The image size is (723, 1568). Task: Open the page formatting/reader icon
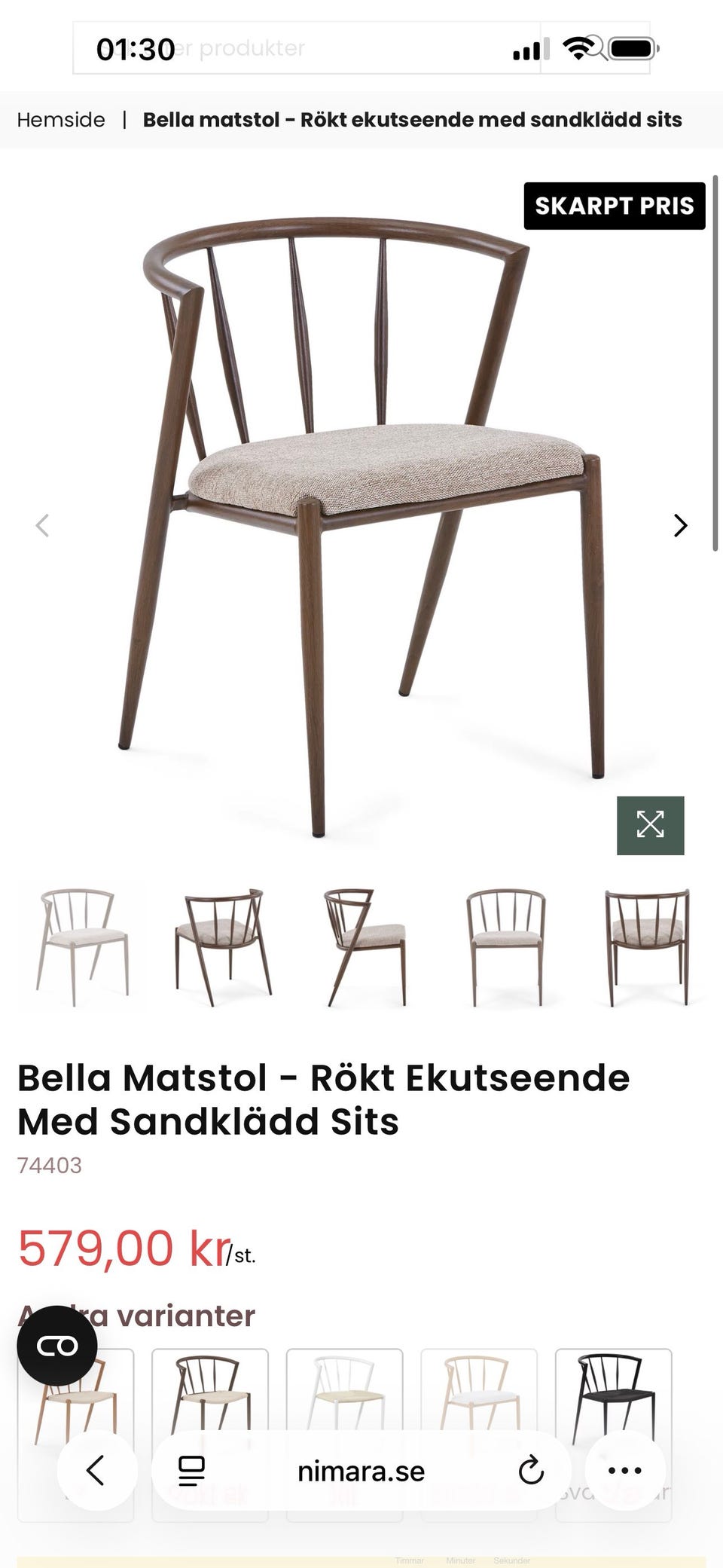point(191,1470)
